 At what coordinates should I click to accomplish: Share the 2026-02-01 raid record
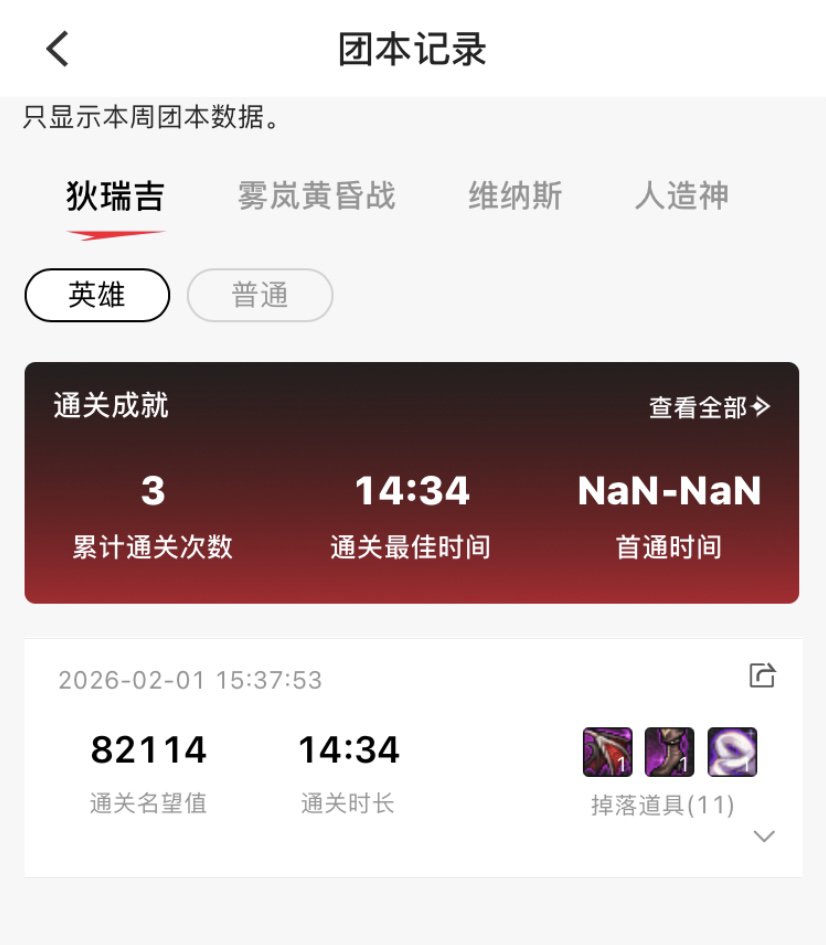762,676
